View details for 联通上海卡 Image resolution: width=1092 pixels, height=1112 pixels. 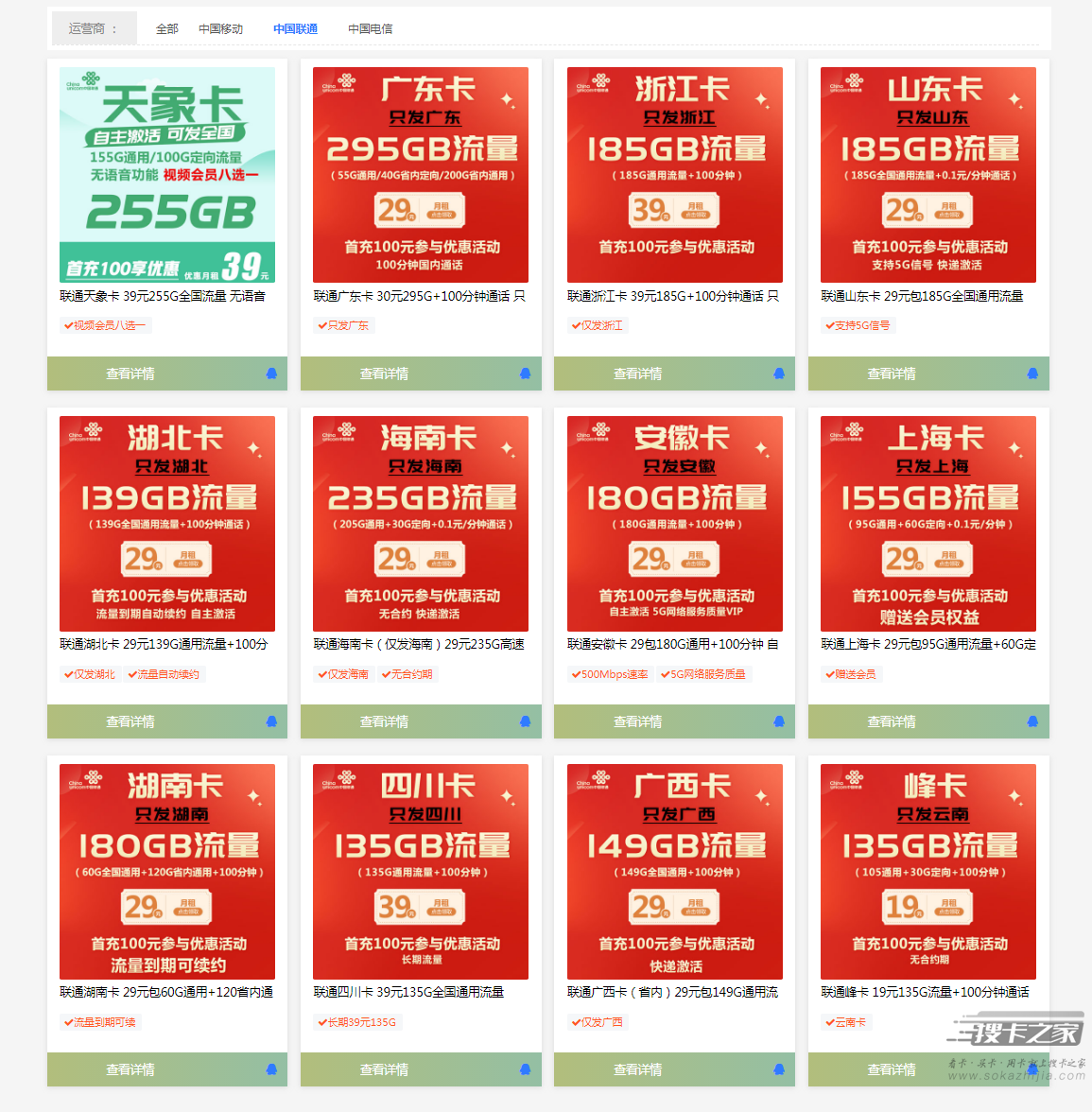pos(892,721)
